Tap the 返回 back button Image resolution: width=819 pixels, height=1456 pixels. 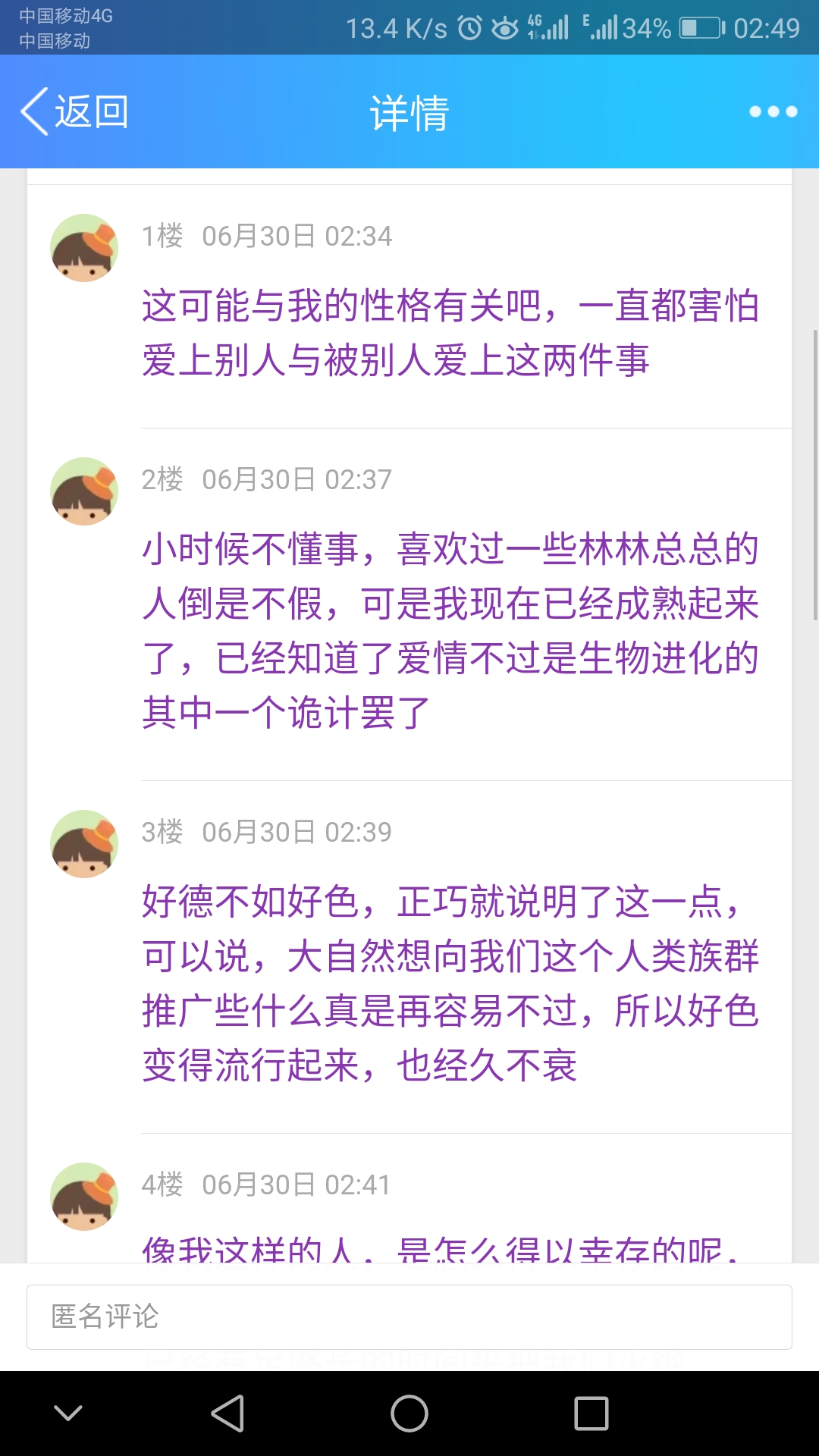[x=74, y=112]
